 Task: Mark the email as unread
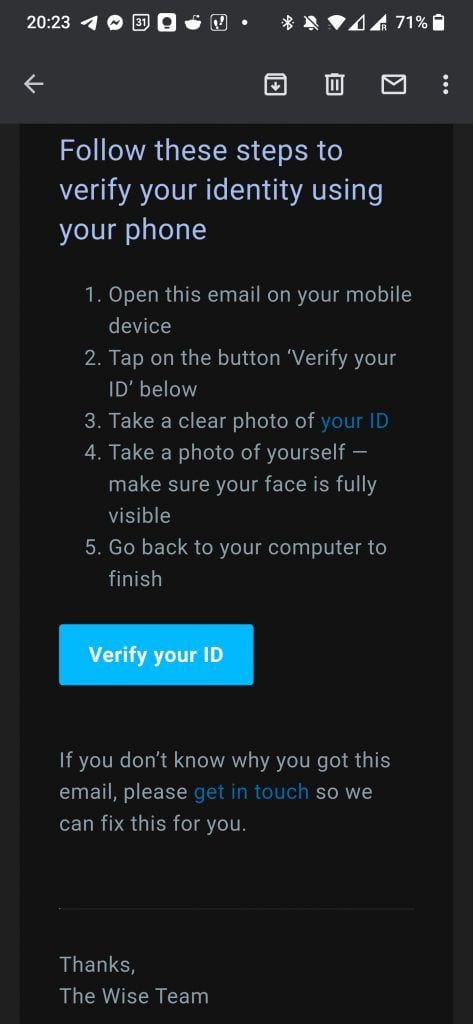point(393,84)
